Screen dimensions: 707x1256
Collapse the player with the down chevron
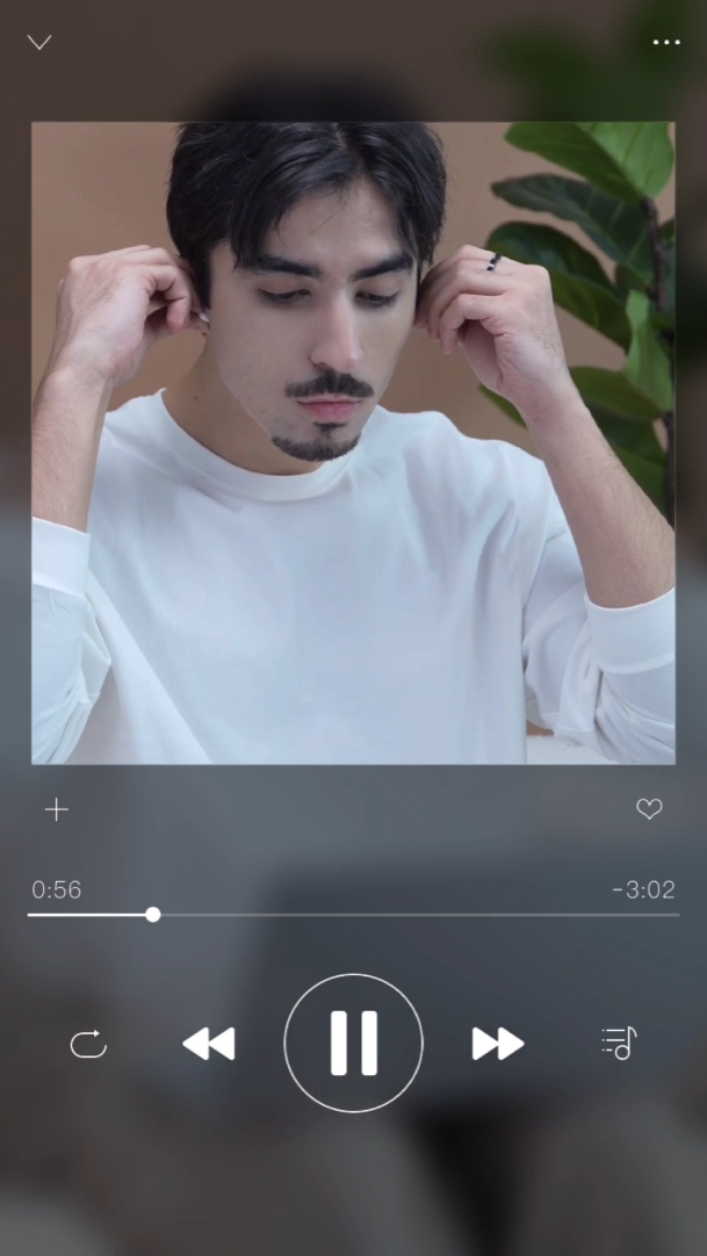point(39,42)
